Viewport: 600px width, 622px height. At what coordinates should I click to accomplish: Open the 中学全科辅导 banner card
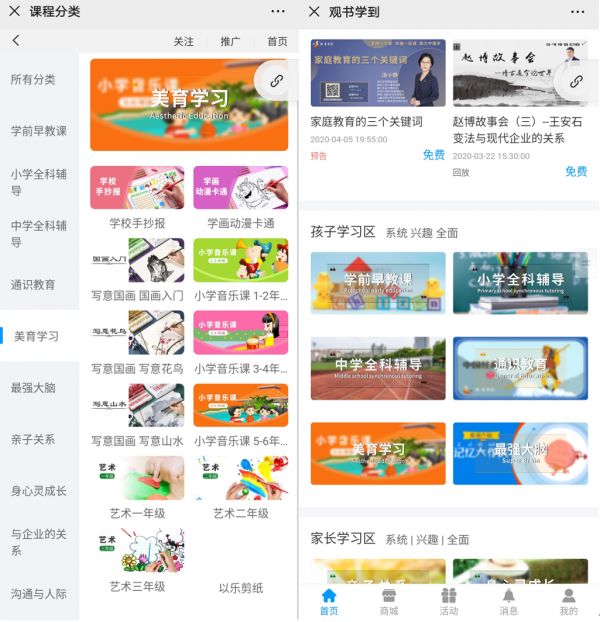[378, 368]
